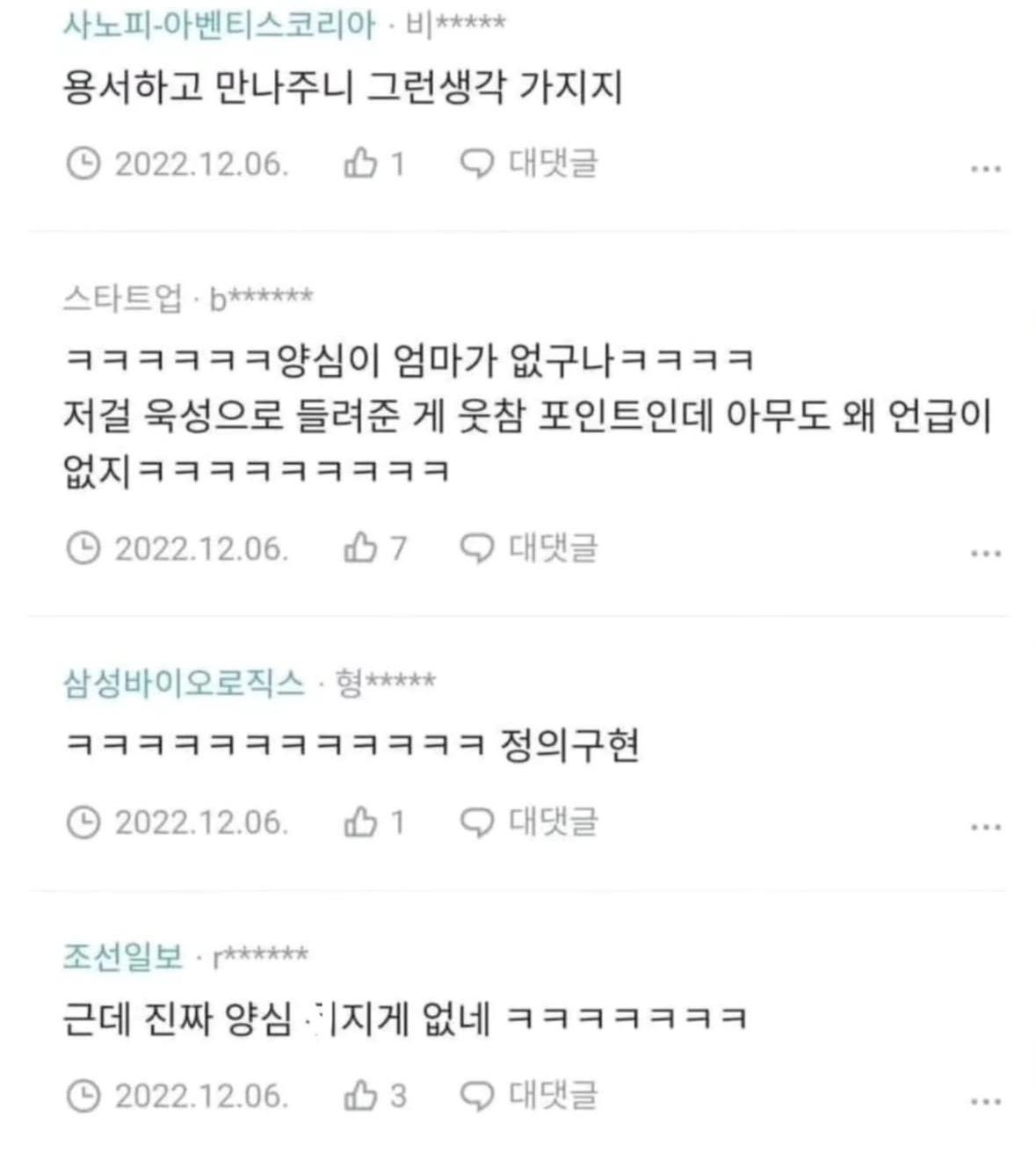1036x1152 pixels.
Task: Like the 스타트업 comment with 7 likes
Action: coord(360,548)
